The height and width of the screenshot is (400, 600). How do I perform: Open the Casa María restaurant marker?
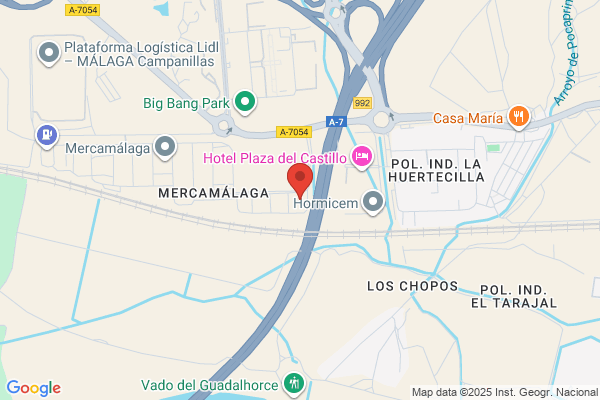click(519, 118)
